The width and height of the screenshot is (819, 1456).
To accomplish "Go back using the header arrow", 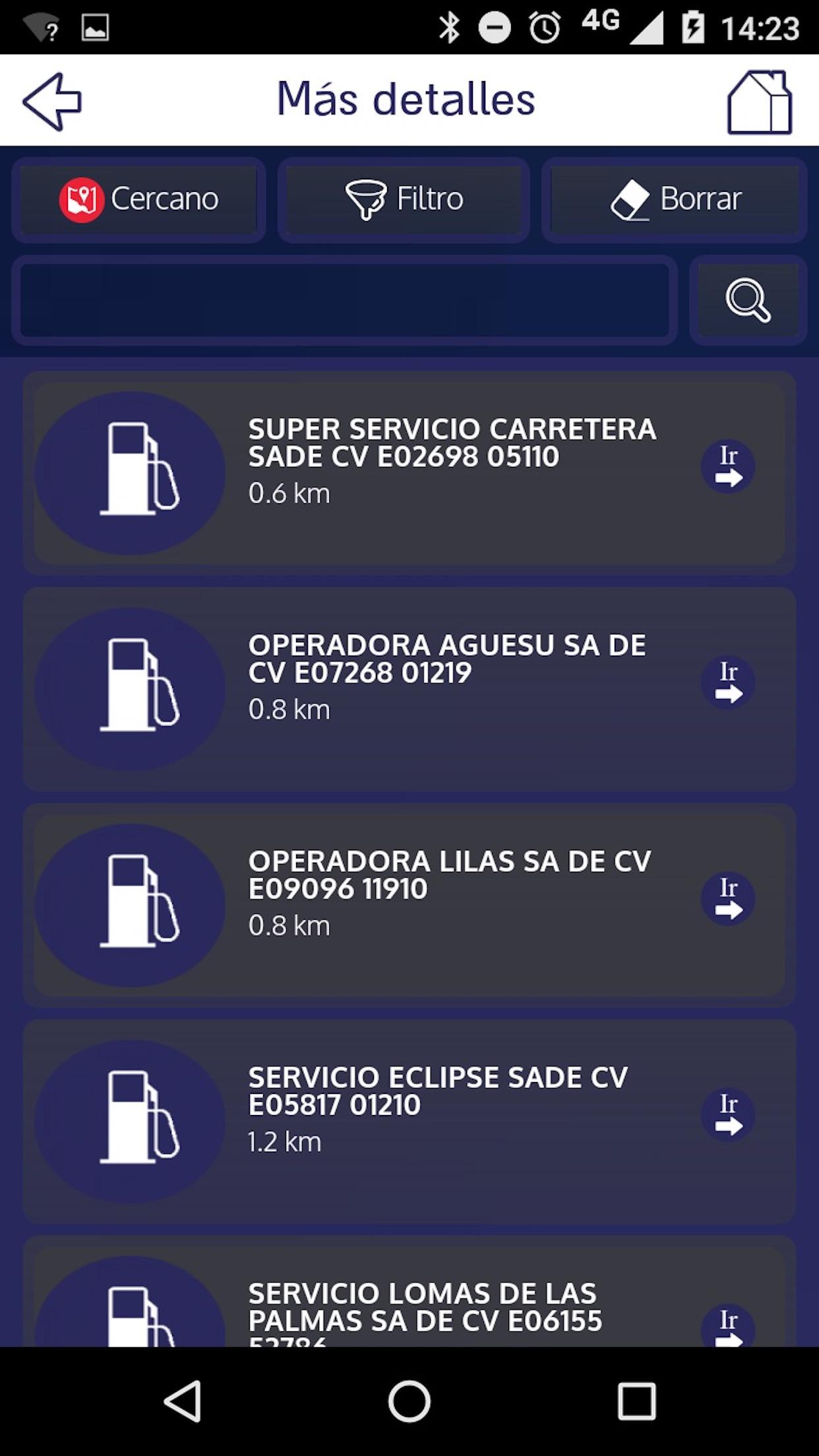I will tap(52, 101).
